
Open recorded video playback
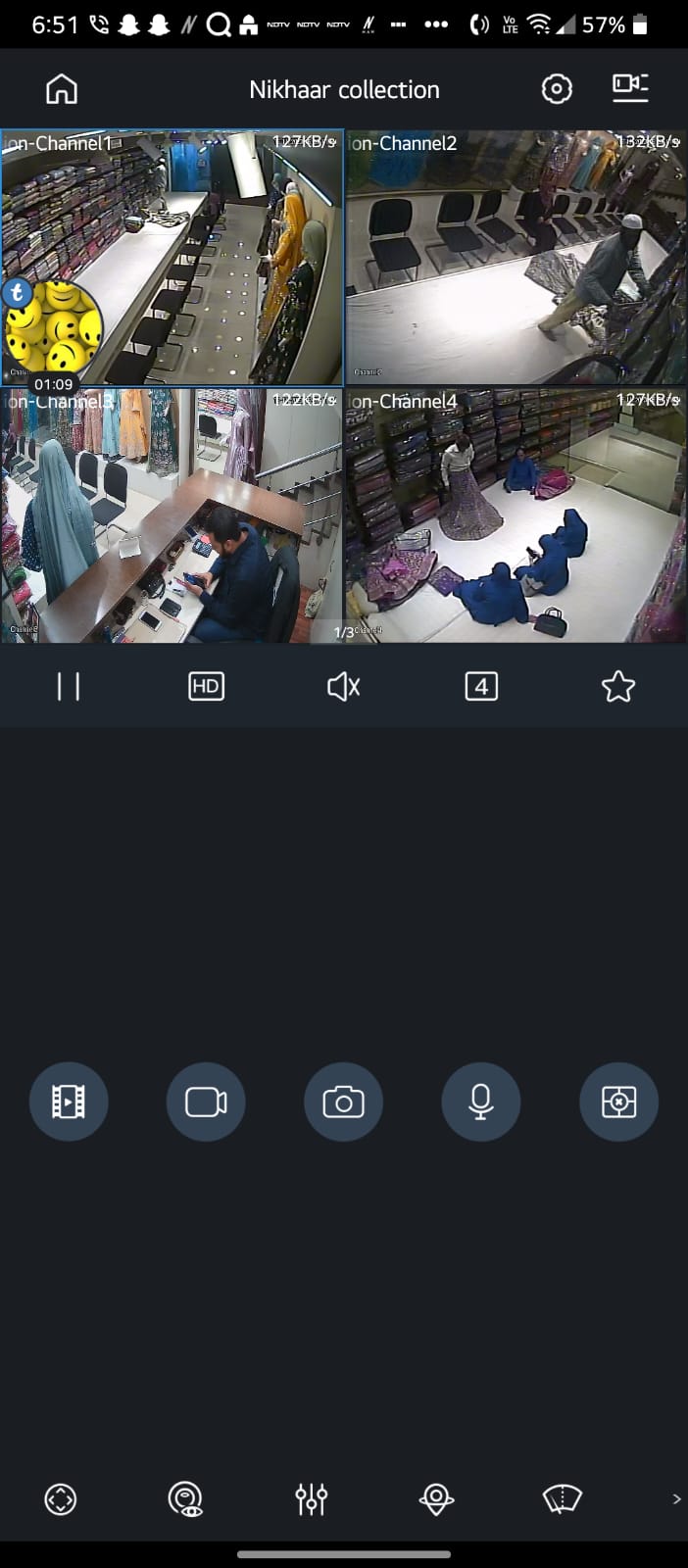coord(69,1102)
